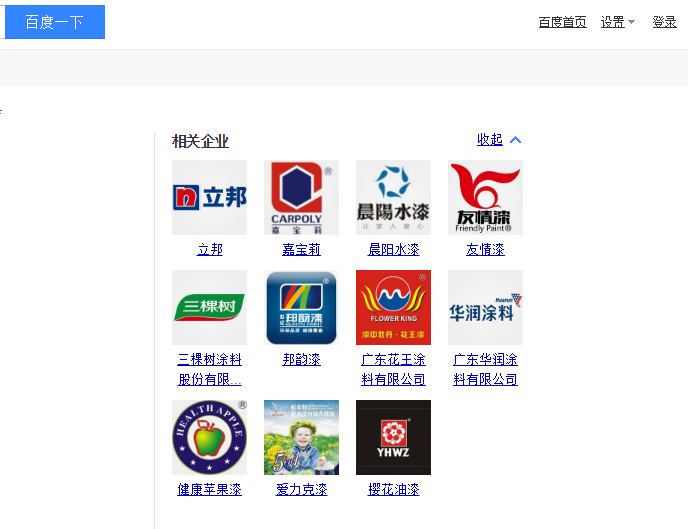The height and width of the screenshot is (529, 688).
Task: Tap the 登录 link
Action: click(664, 22)
